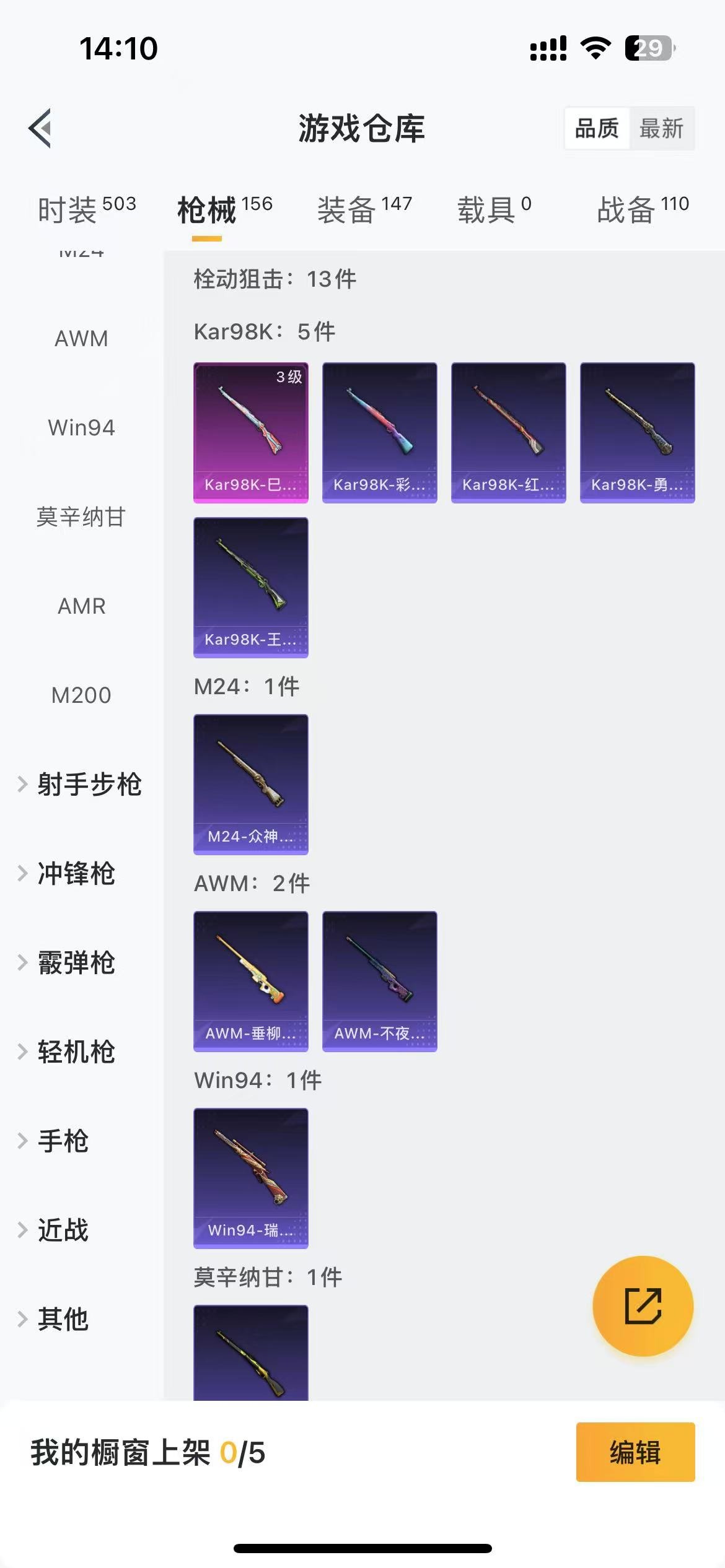Select M200 from the sidebar

click(81, 695)
